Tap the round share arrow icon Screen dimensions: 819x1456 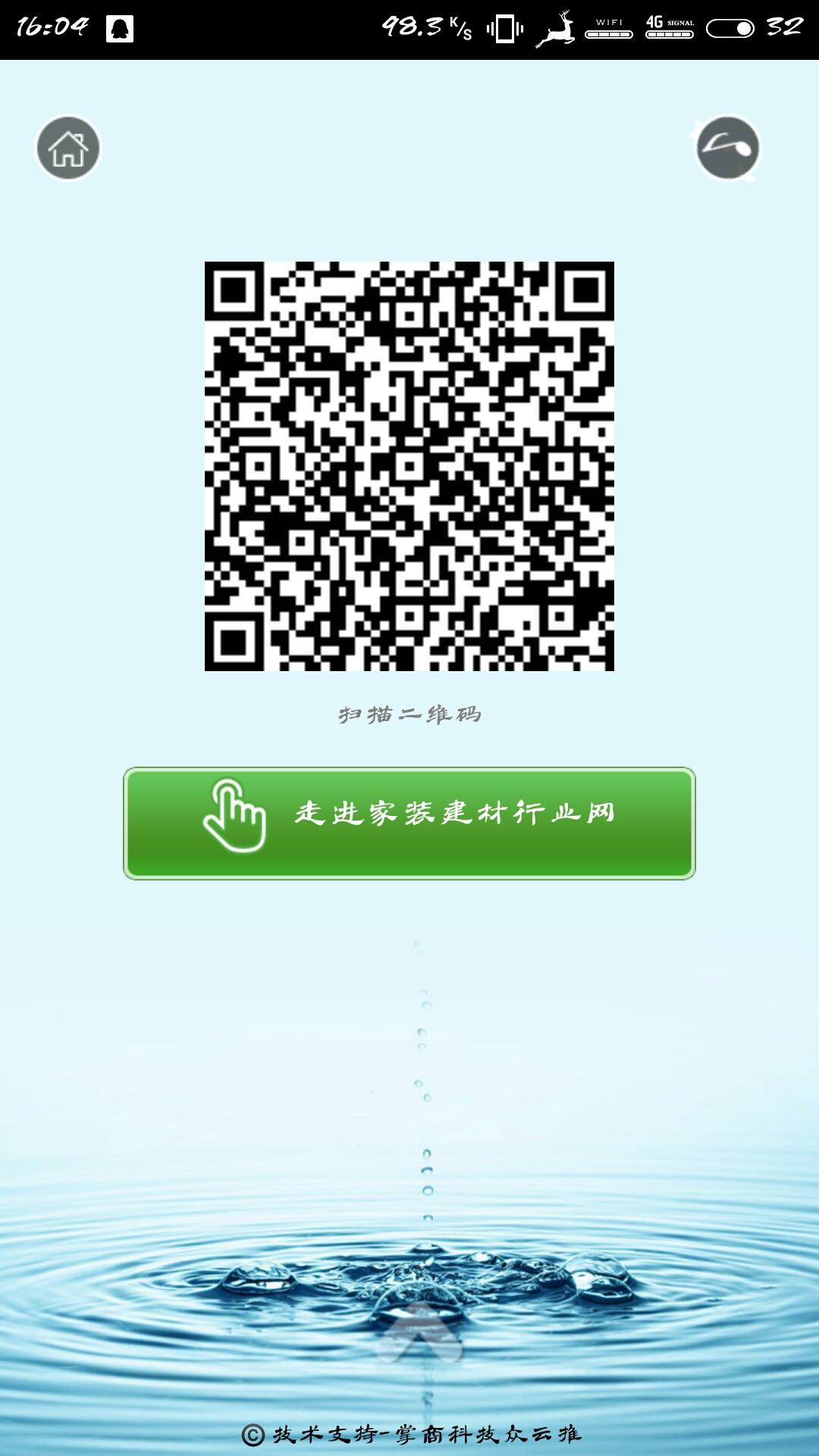727,148
